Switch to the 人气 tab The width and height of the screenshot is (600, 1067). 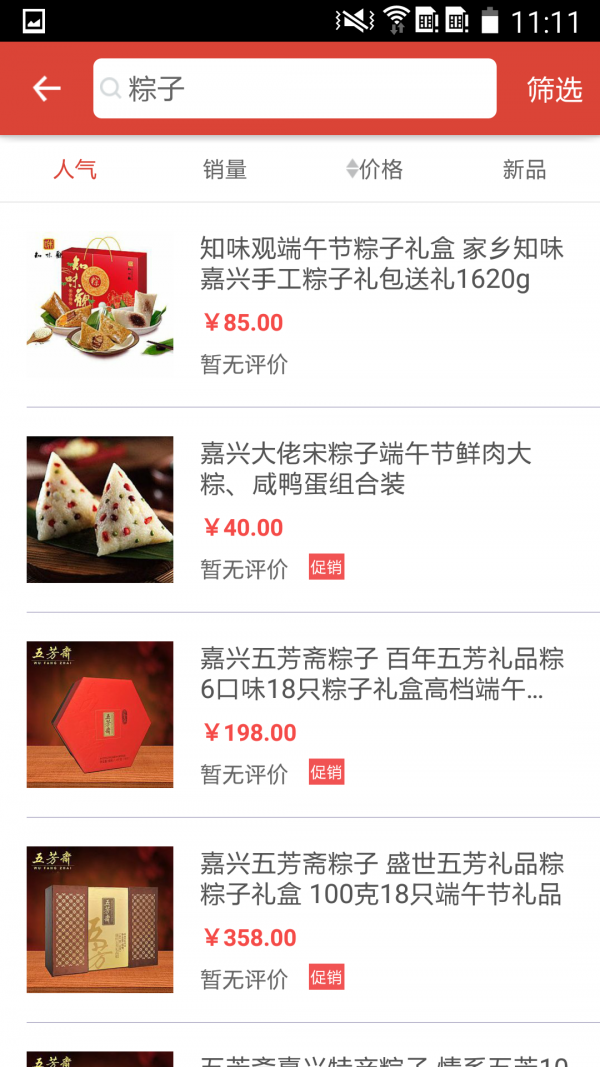[x=75, y=169]
